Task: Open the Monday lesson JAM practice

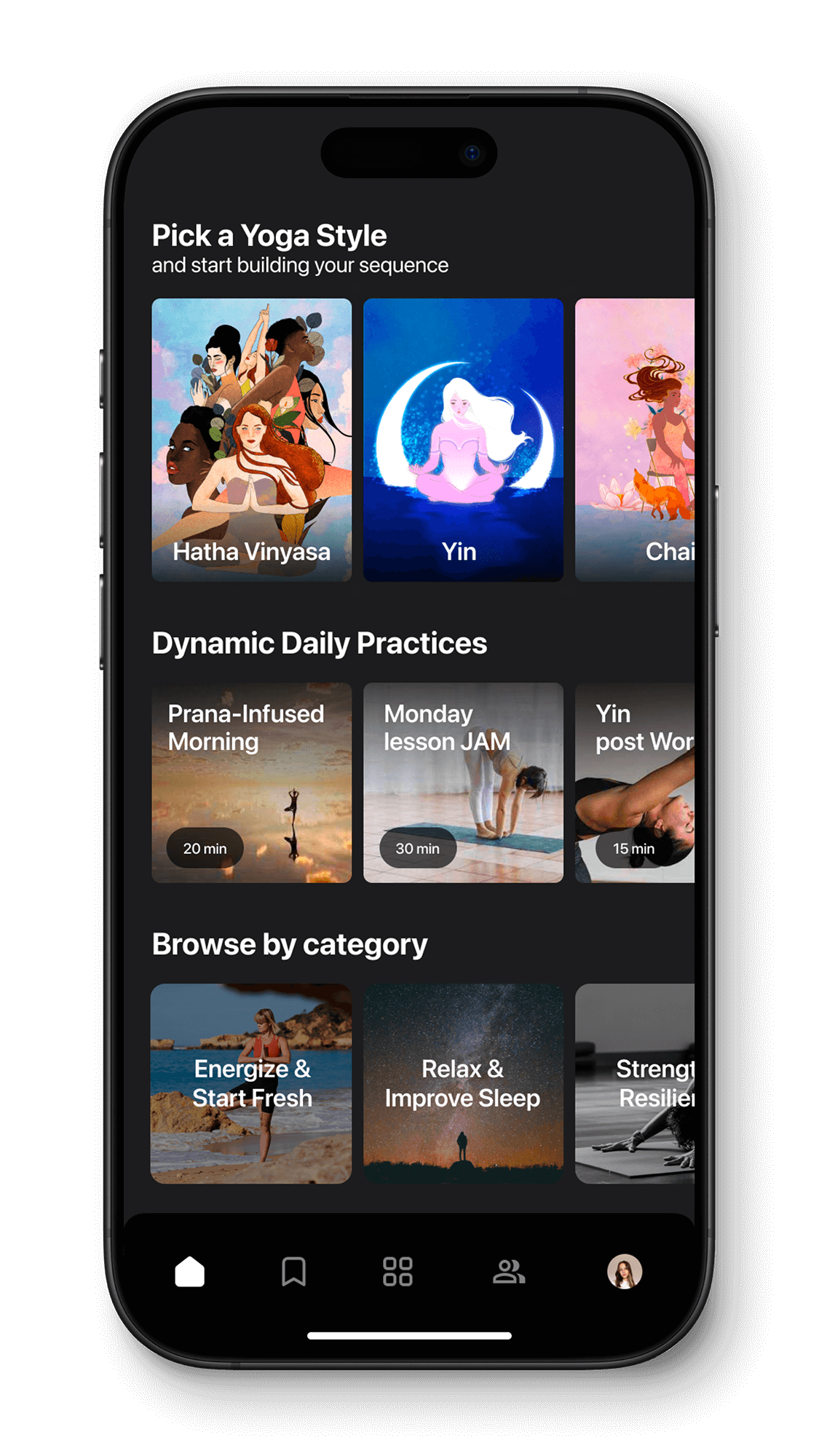Action: (x=463, y=783)
